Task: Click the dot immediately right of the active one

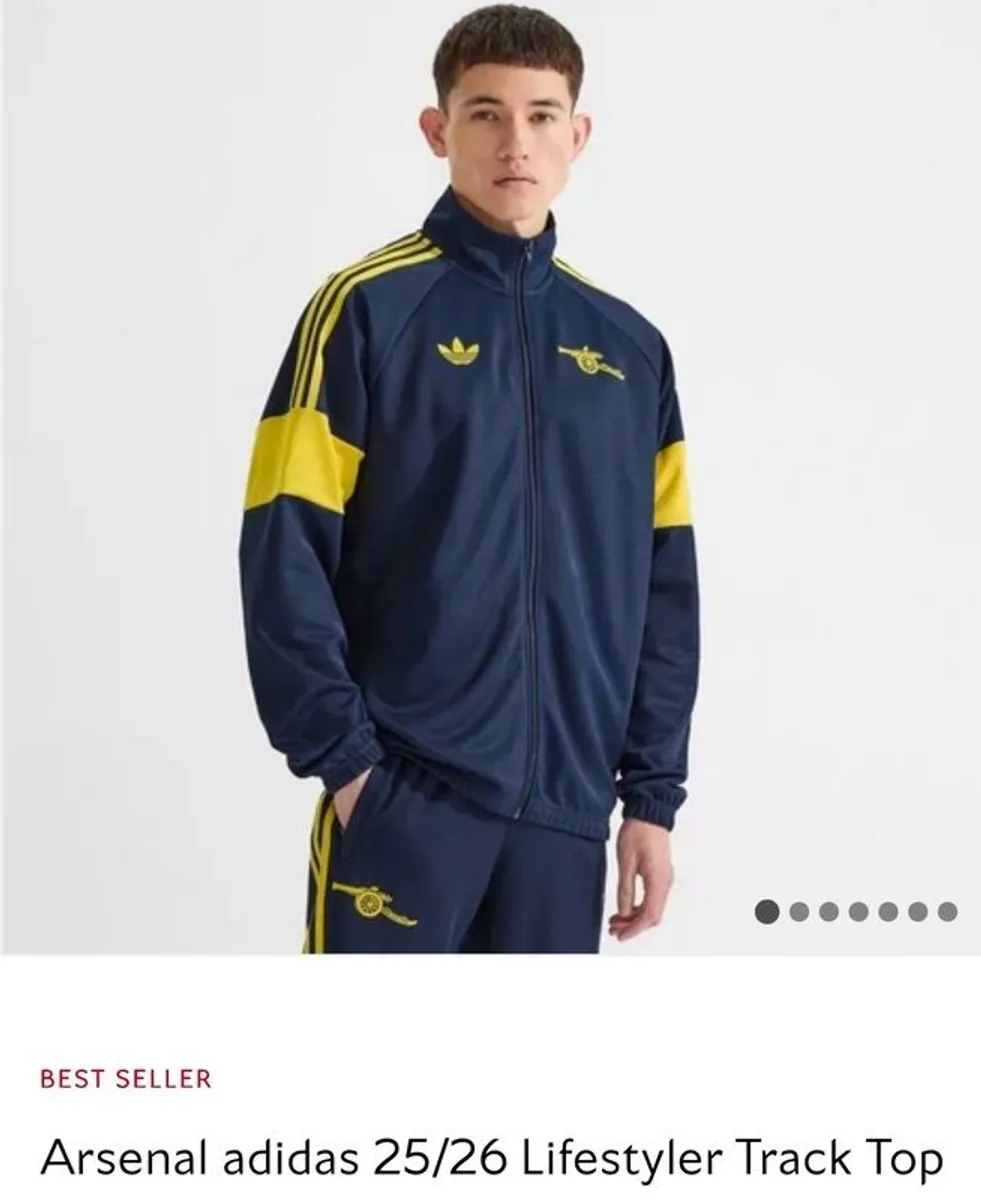Action: click(x=797, y=911)
